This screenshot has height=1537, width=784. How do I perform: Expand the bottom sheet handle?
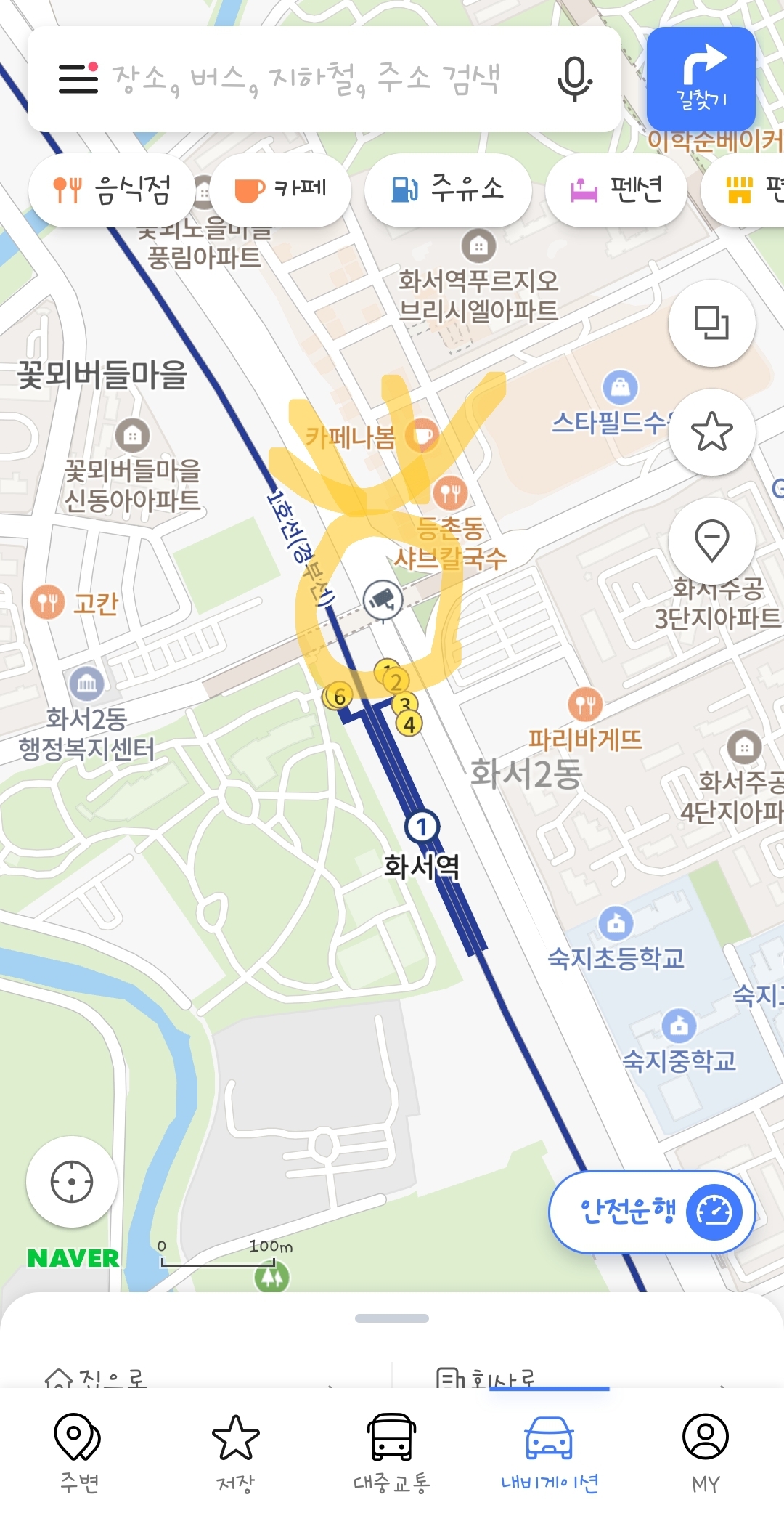pyautogui.click(x=392, y=1318)
